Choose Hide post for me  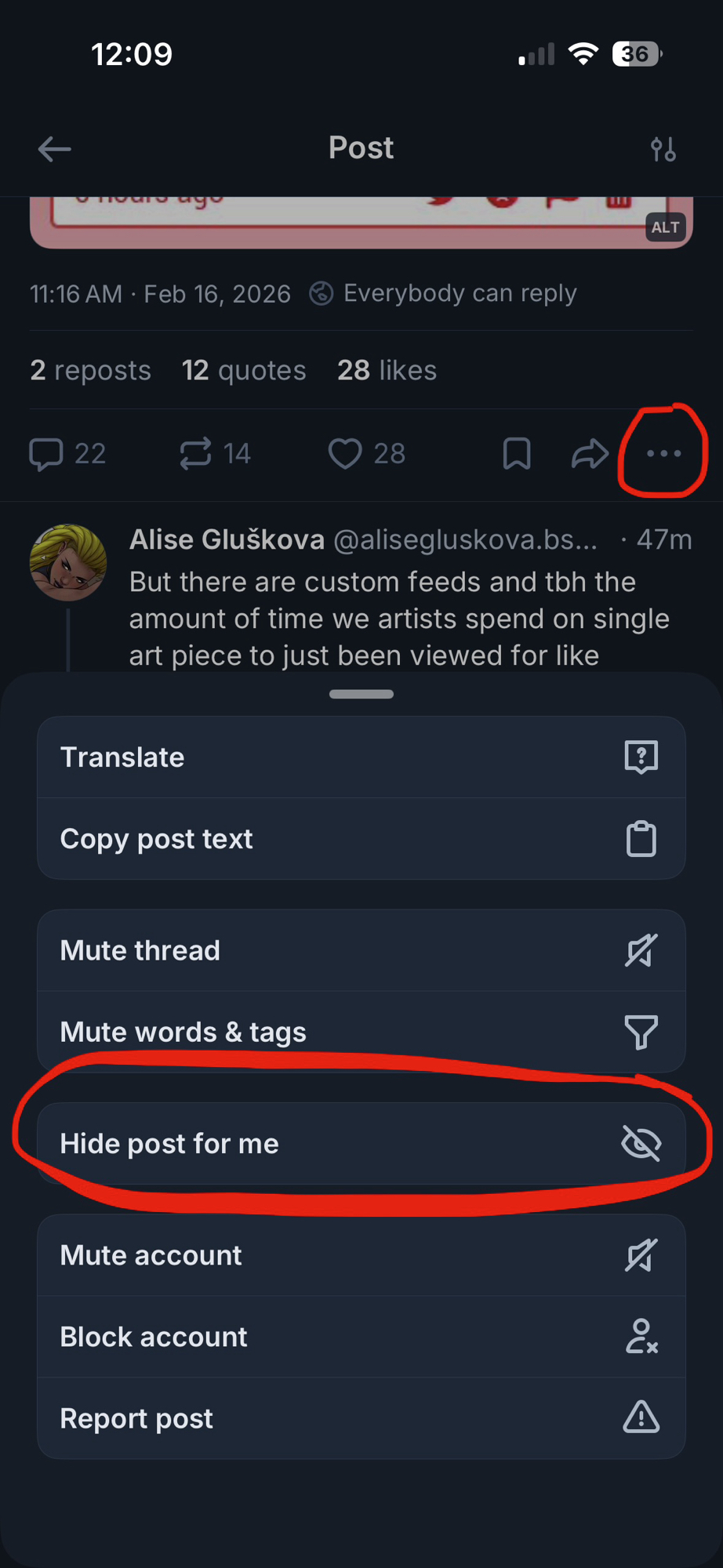(x=361, y=1144)
